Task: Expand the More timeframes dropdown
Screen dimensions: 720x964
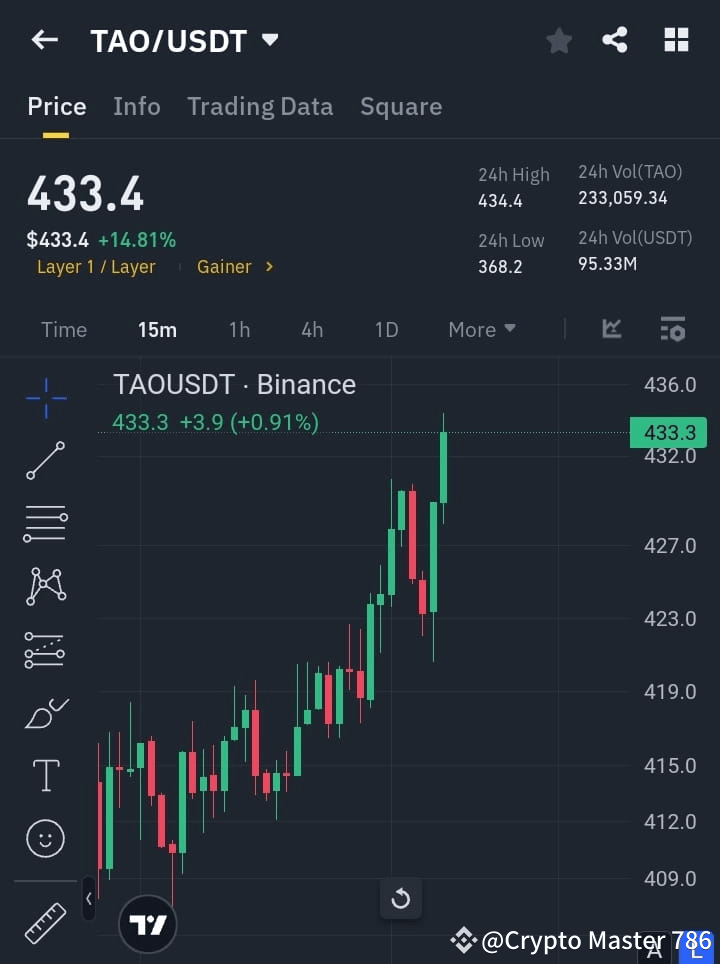Action: tap(481, 329)
